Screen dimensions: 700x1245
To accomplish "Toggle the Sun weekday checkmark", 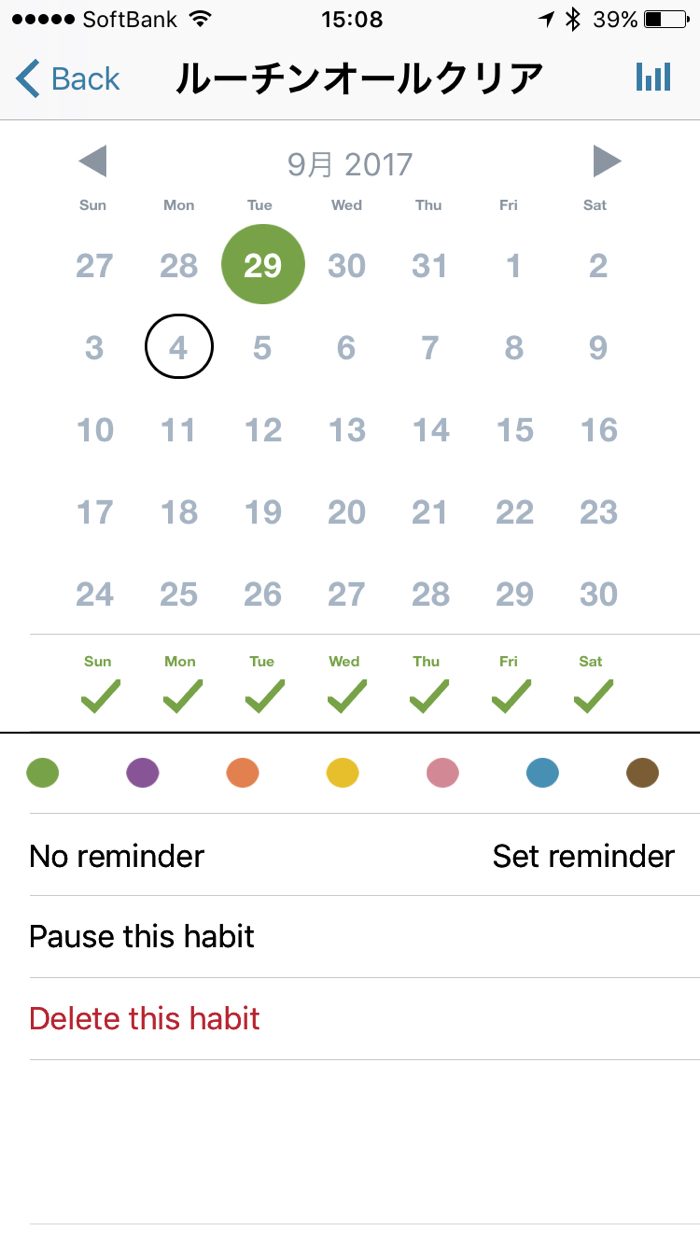I will (98, 695).
